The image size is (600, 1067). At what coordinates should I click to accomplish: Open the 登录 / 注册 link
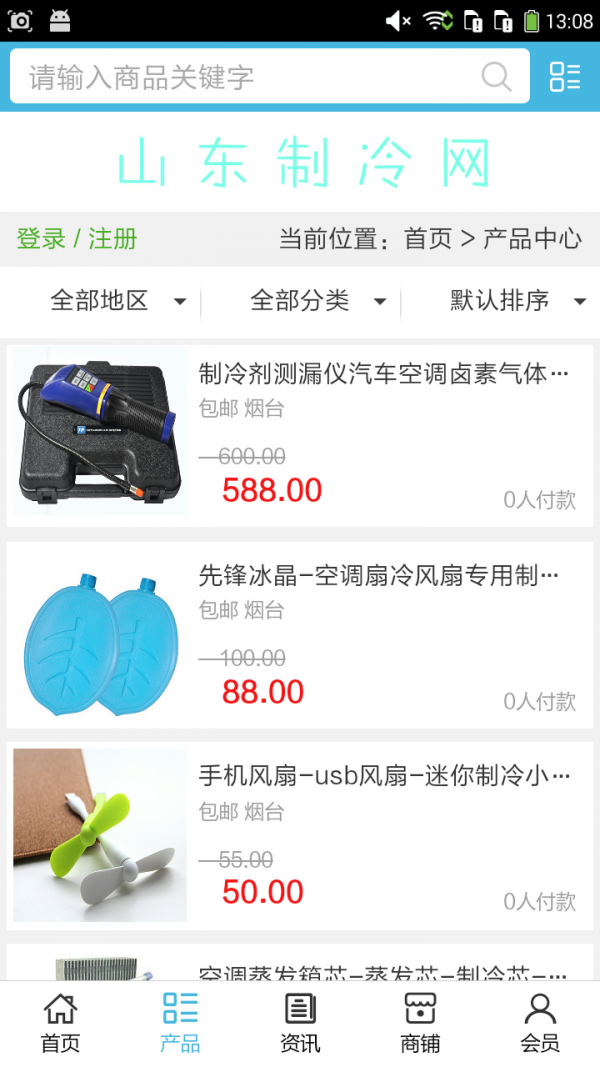[x=77, y=239]
